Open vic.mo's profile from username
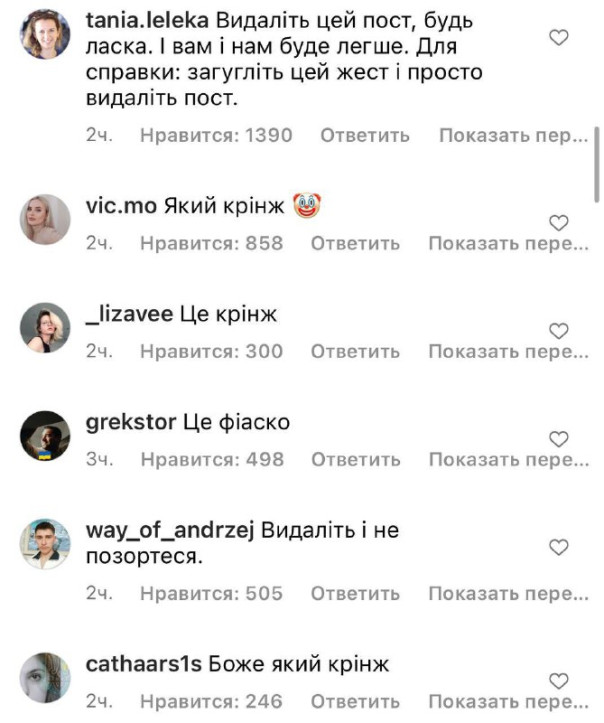 122,207
